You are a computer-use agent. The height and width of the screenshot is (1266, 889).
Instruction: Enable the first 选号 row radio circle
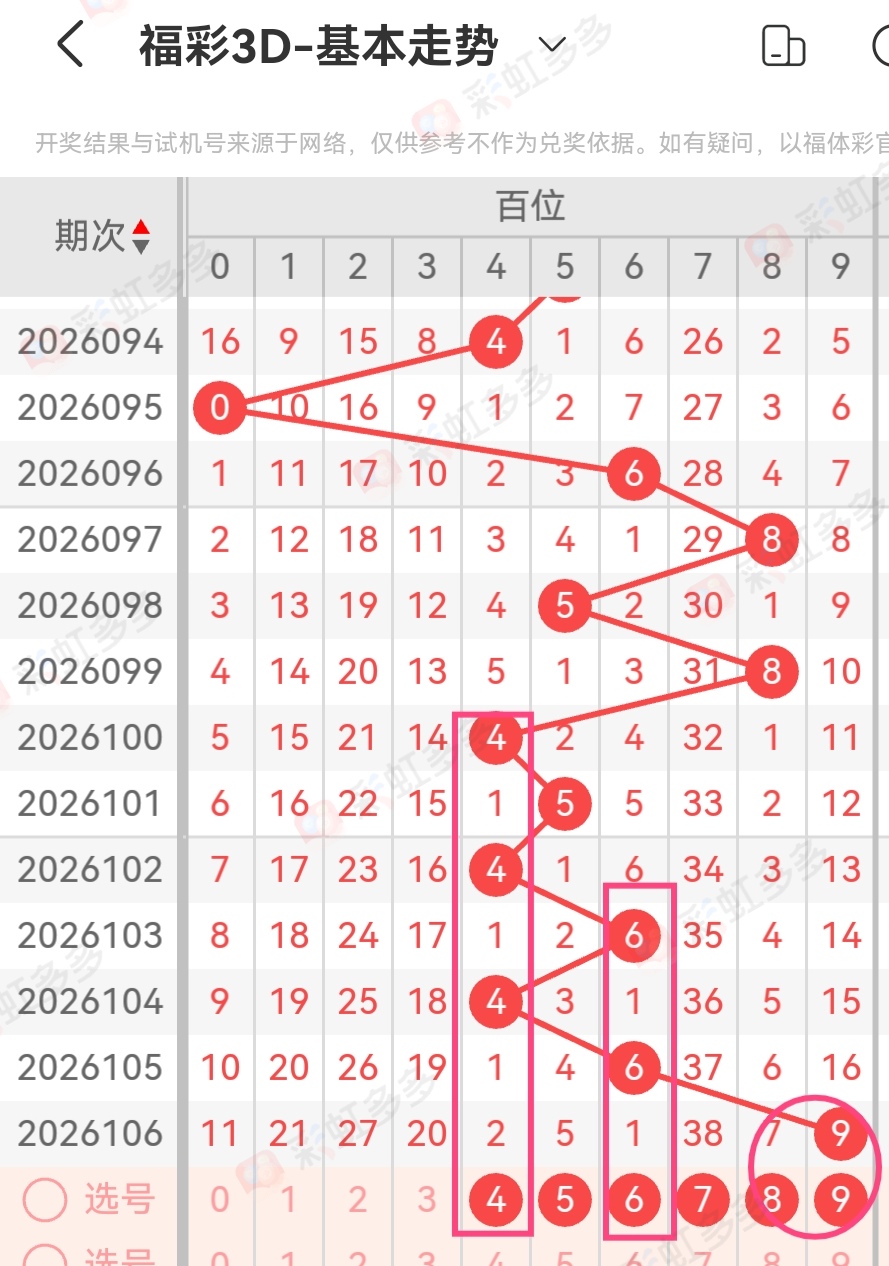click(x=45, y=1199)
